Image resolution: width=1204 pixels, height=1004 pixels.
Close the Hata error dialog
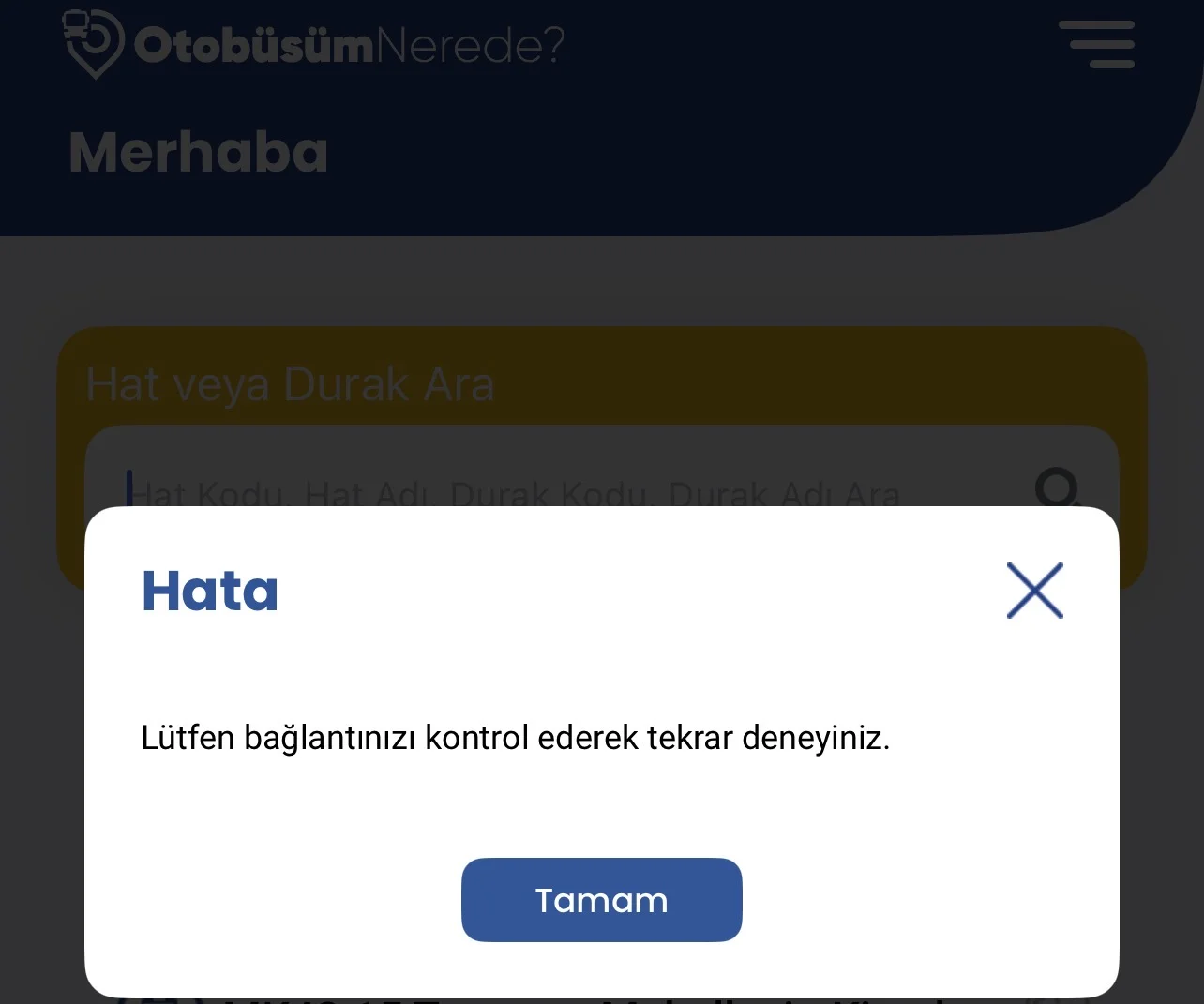(1034, 591)
